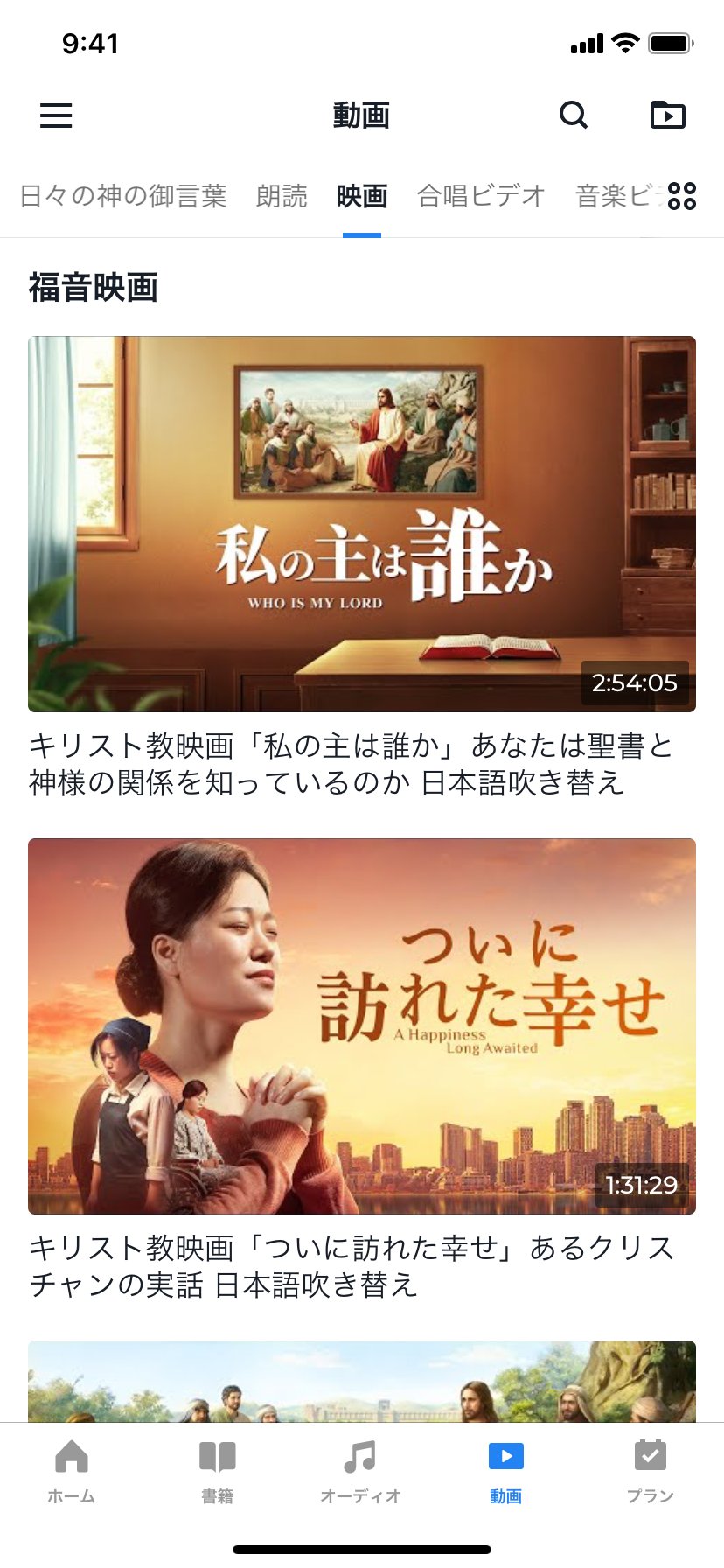Play the ついに訪れた幸せ movie

(x=362, y=1025)
